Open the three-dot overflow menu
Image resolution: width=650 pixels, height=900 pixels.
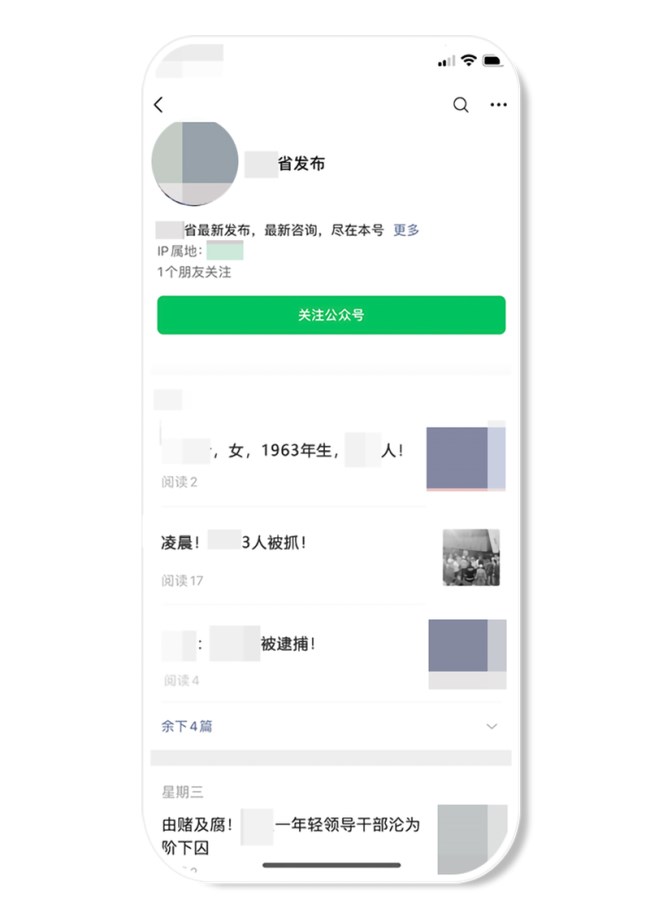click(x=498, y=105)
